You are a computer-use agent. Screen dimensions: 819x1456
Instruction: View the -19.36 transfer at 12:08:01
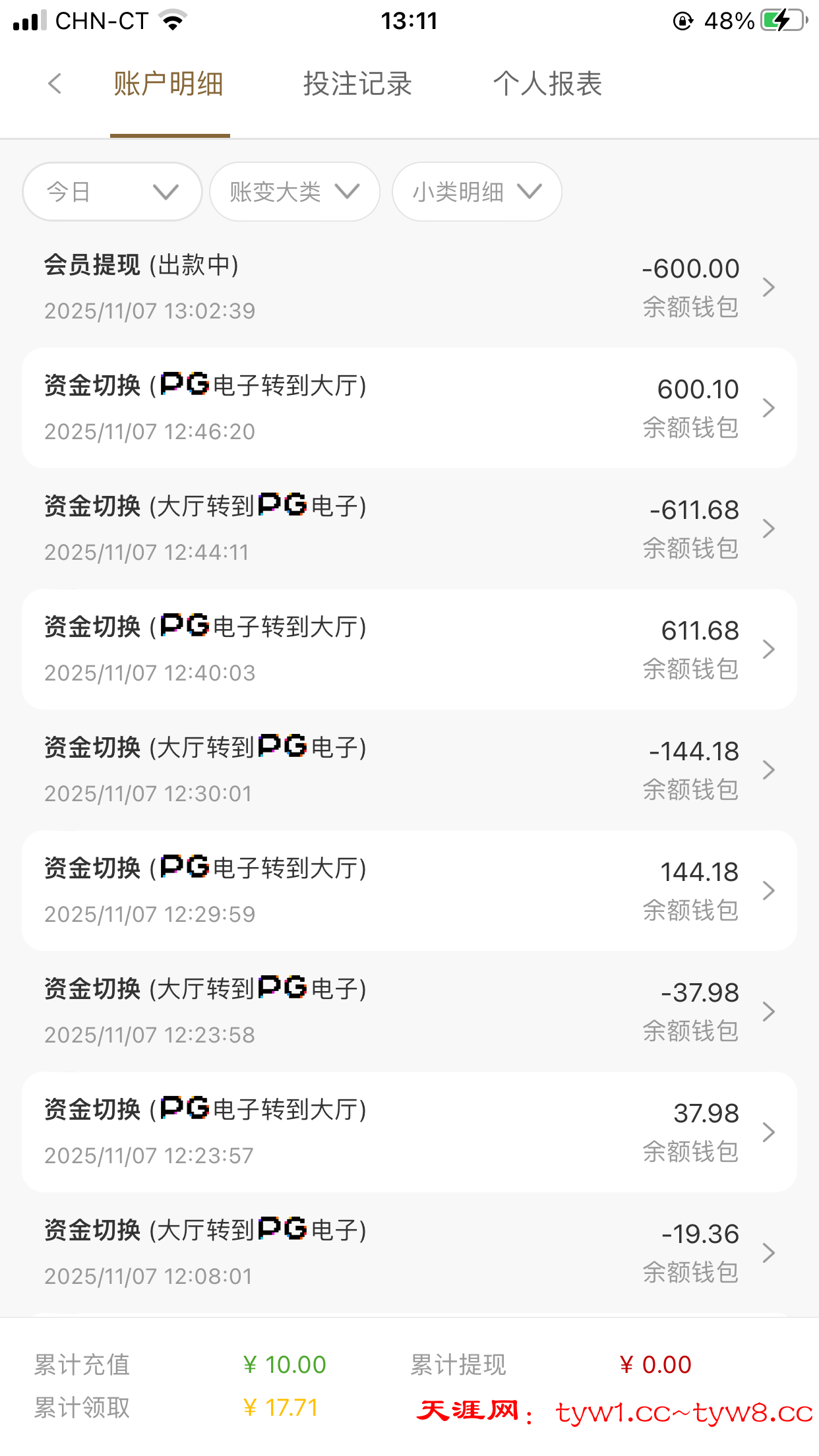409,1252
